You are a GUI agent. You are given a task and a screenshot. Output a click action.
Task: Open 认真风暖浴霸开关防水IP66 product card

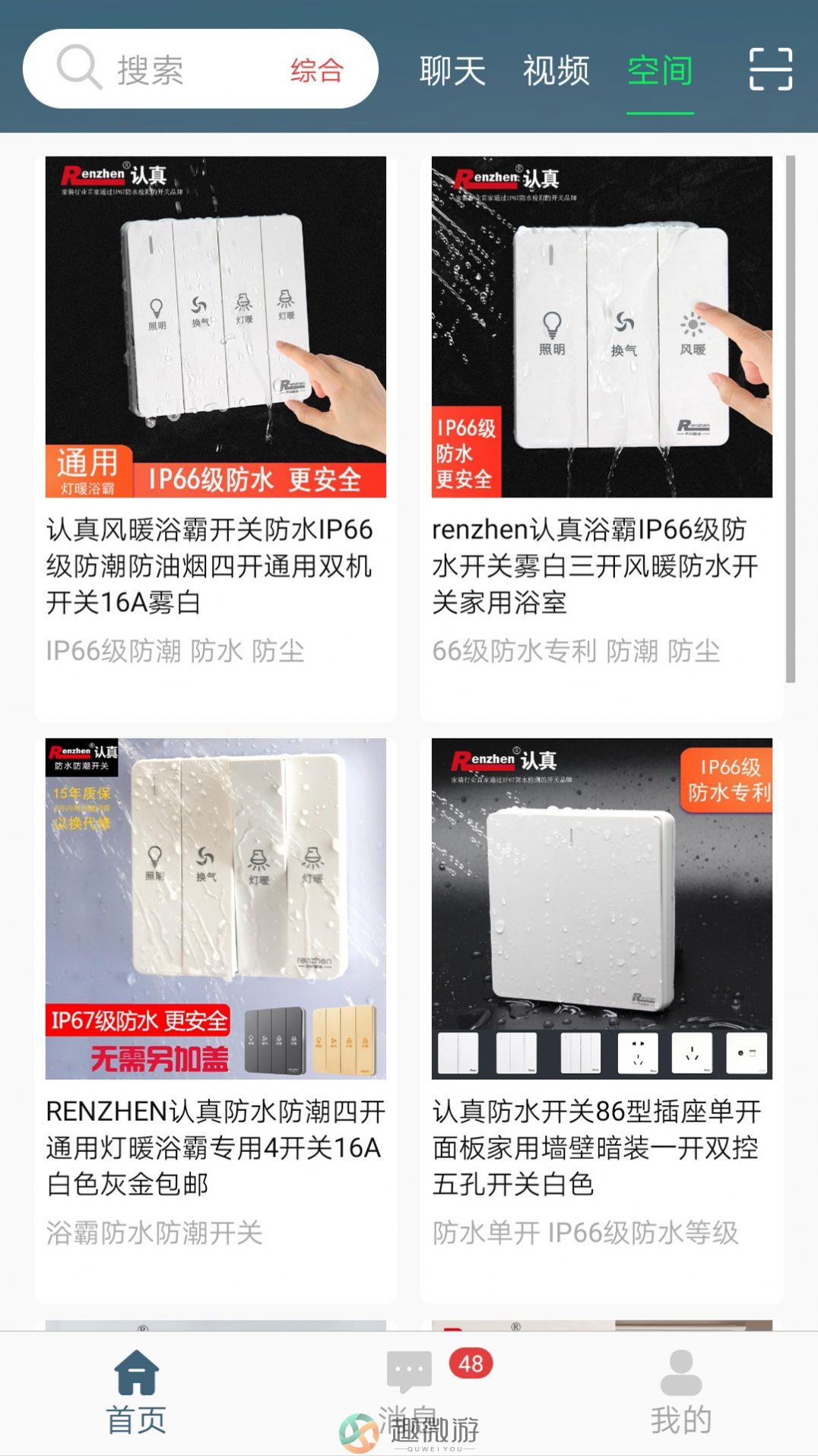click(215, 437)
